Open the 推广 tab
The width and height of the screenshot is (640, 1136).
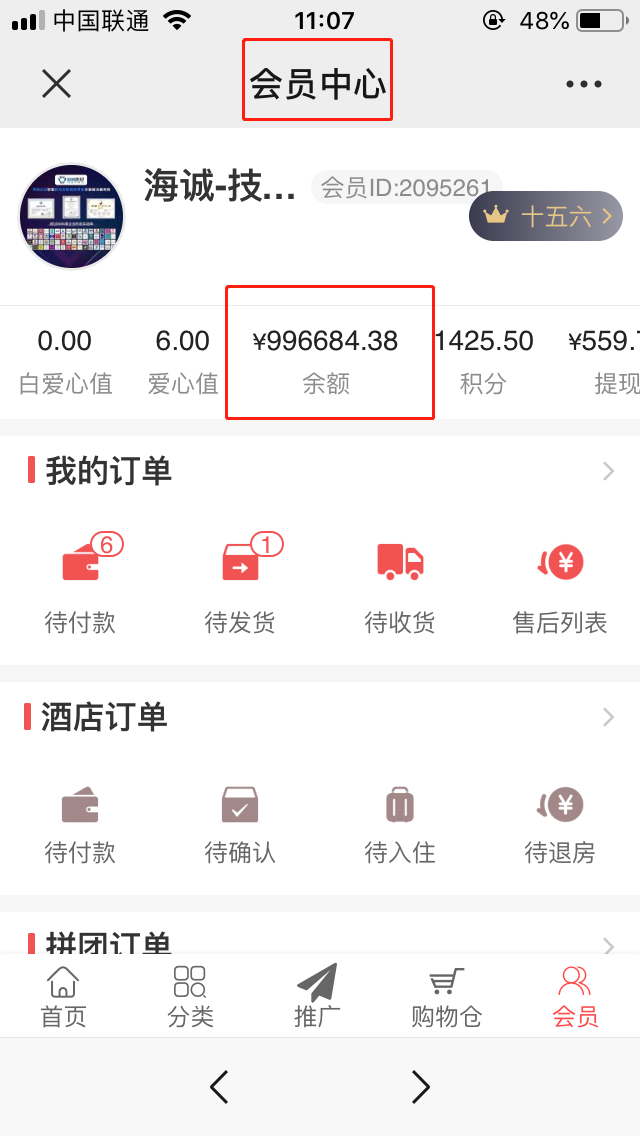tap(317, 996)
